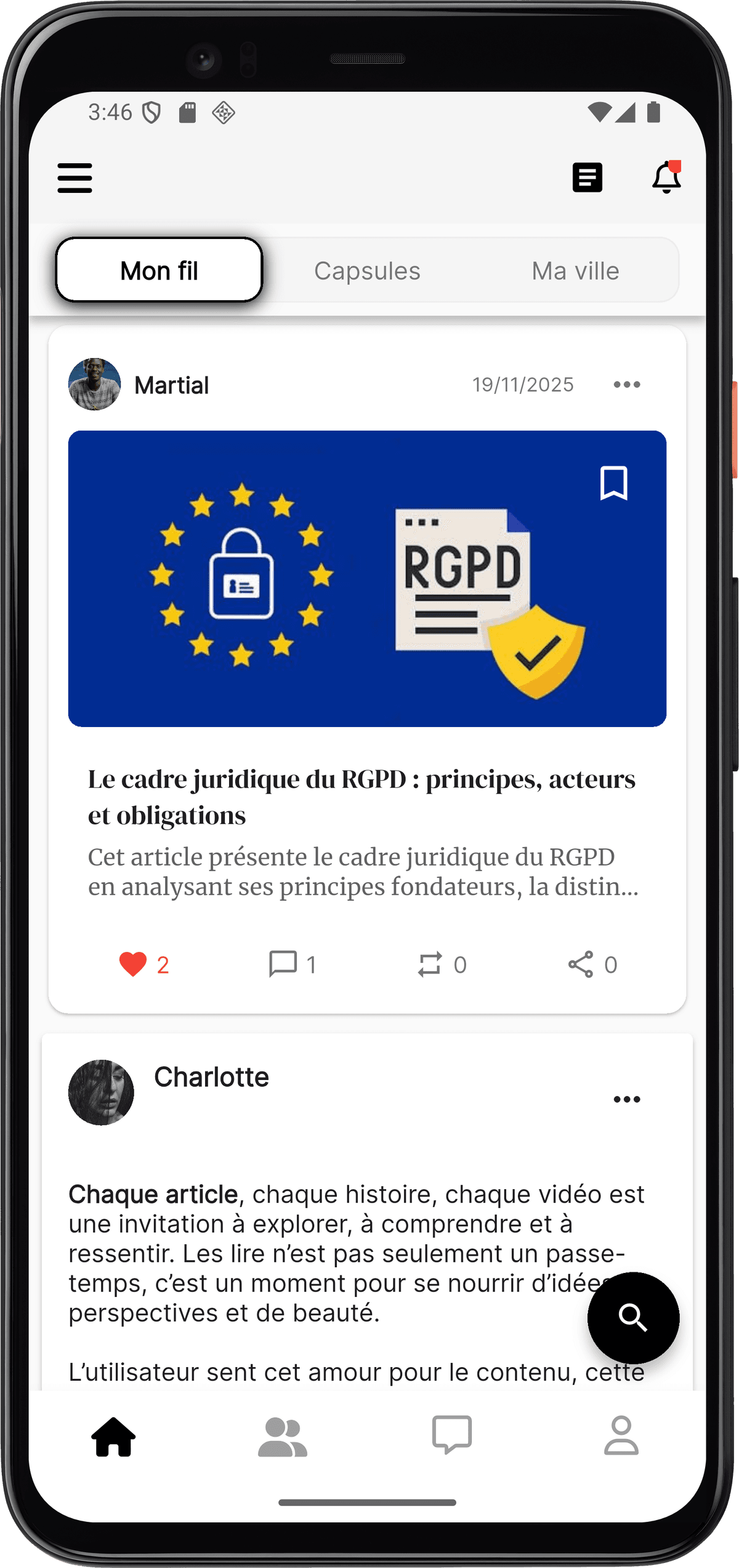
Task: Open the navigation drawer menu
Action: (75, 179)
